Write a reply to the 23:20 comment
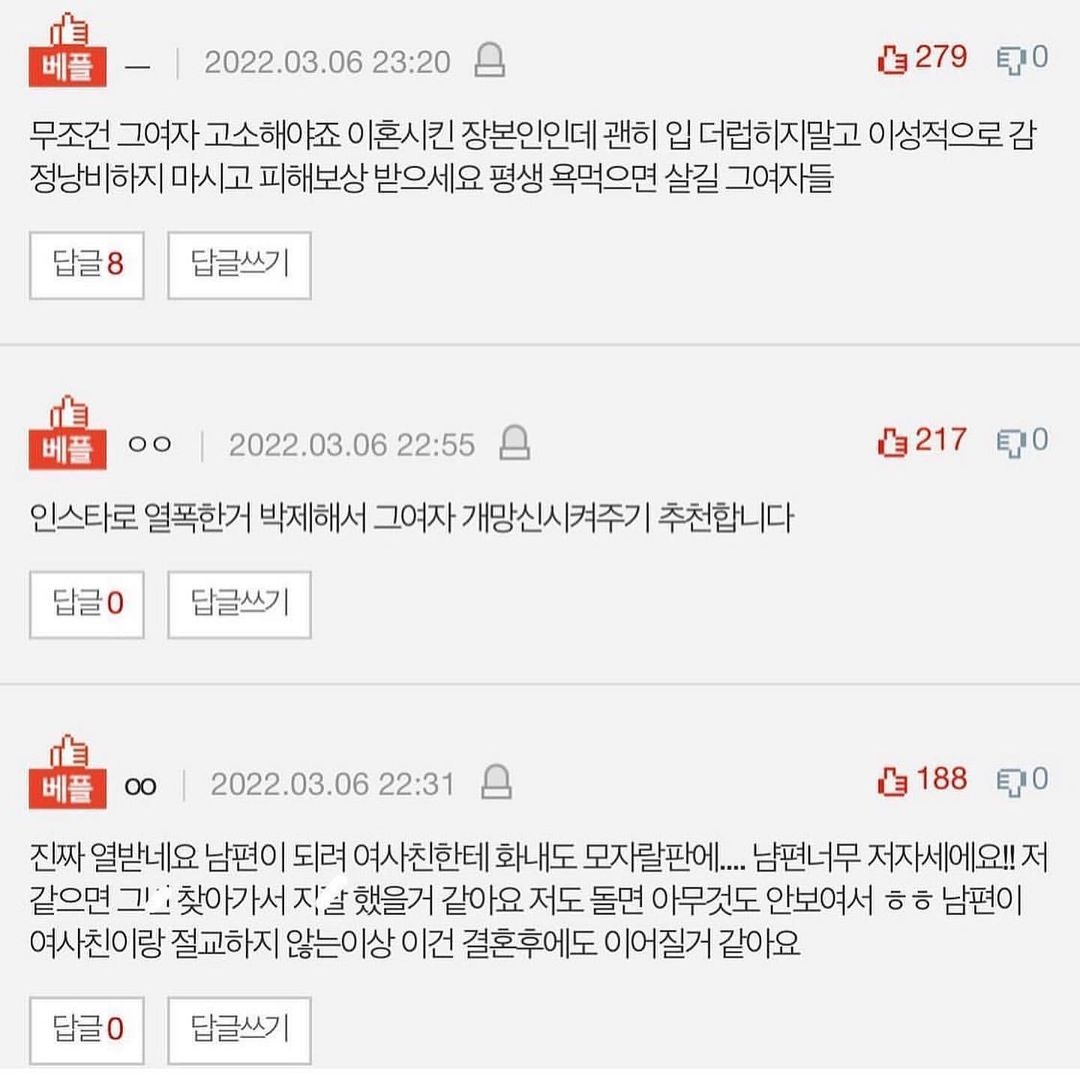This screenshot has width=1080, height=1080. pos(239,265)
